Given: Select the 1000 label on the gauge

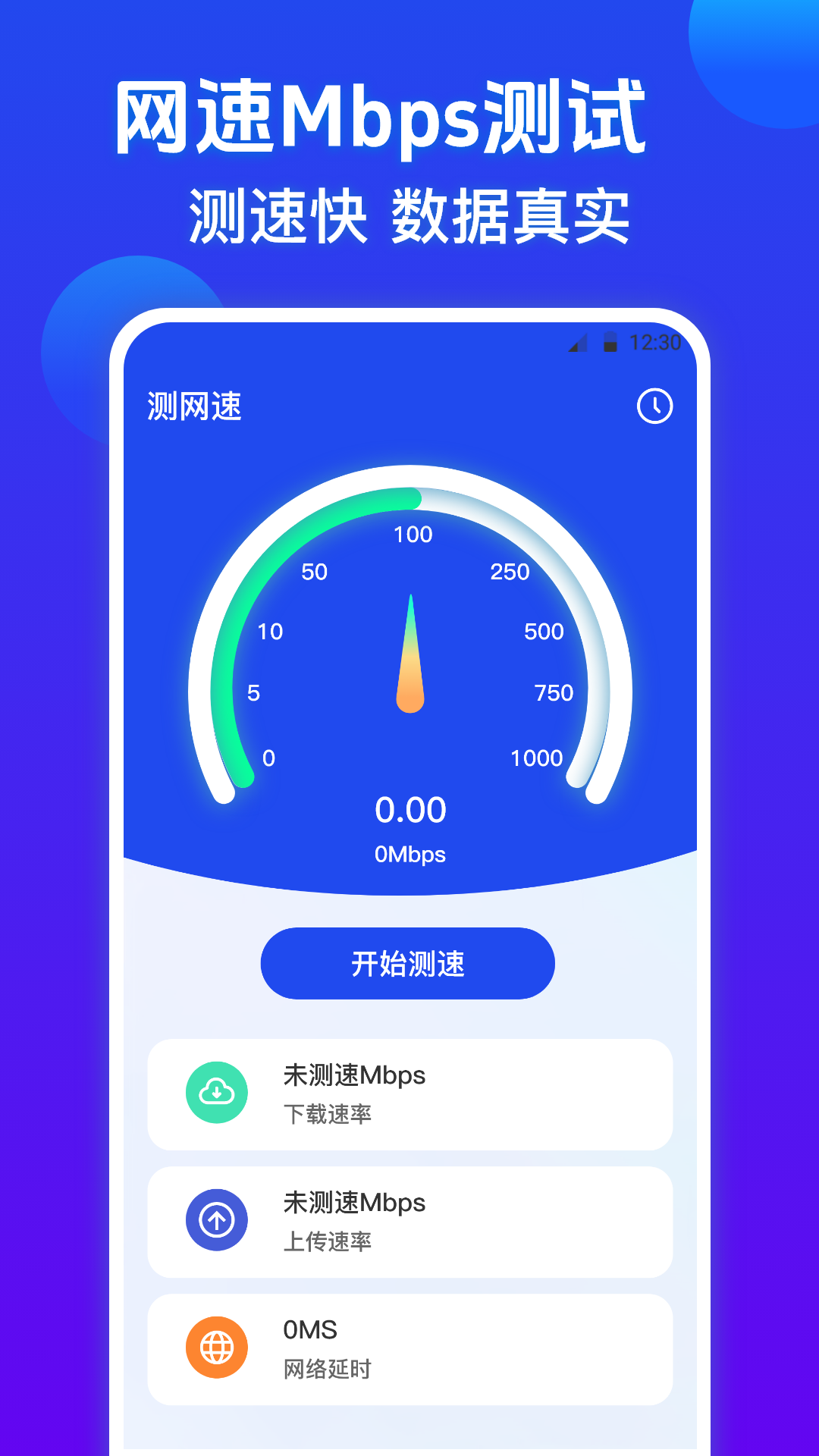Looking at the screenshot, I should (x=538, y=758).
